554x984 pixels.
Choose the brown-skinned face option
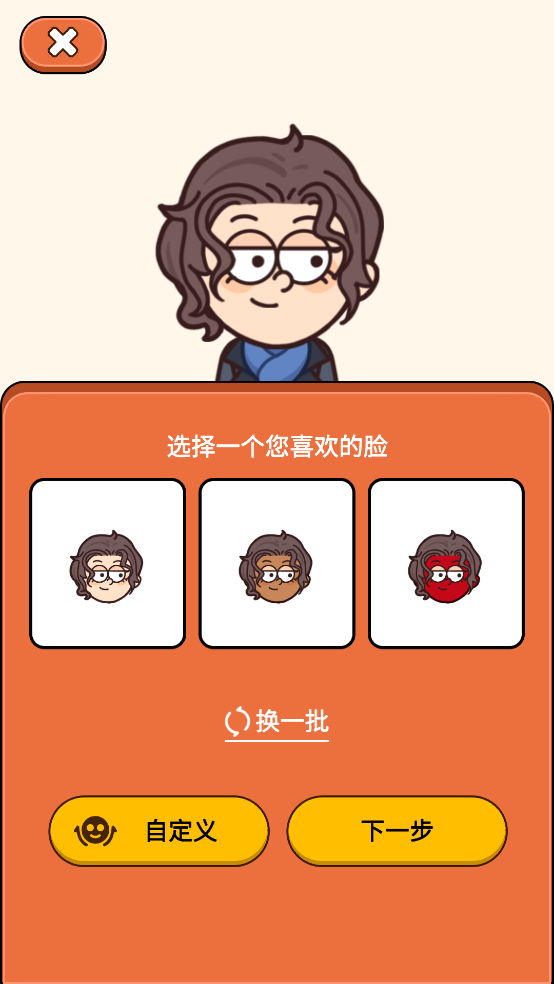[277, 564]
